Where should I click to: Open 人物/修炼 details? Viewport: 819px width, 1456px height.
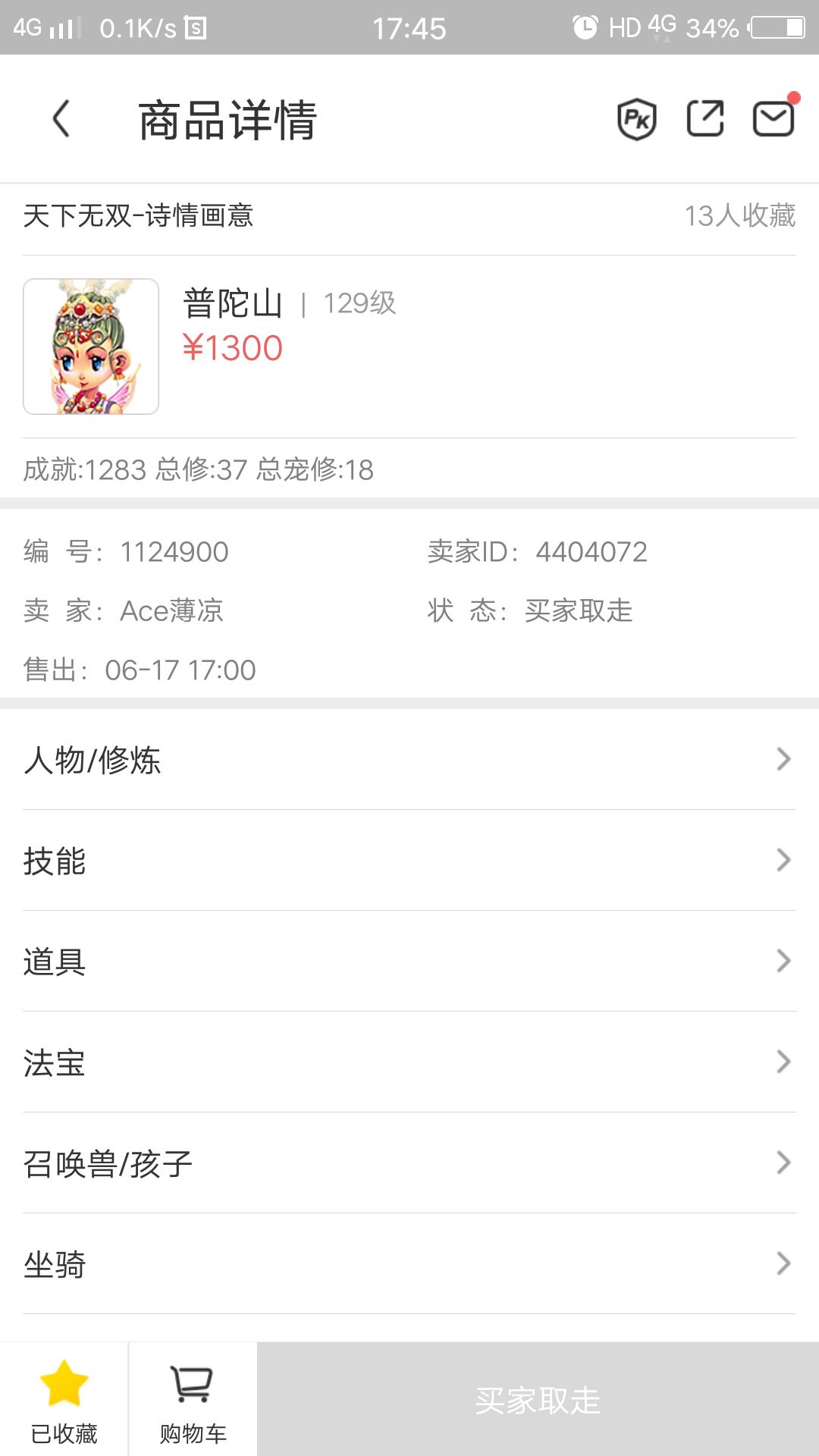tap(409, 759)
